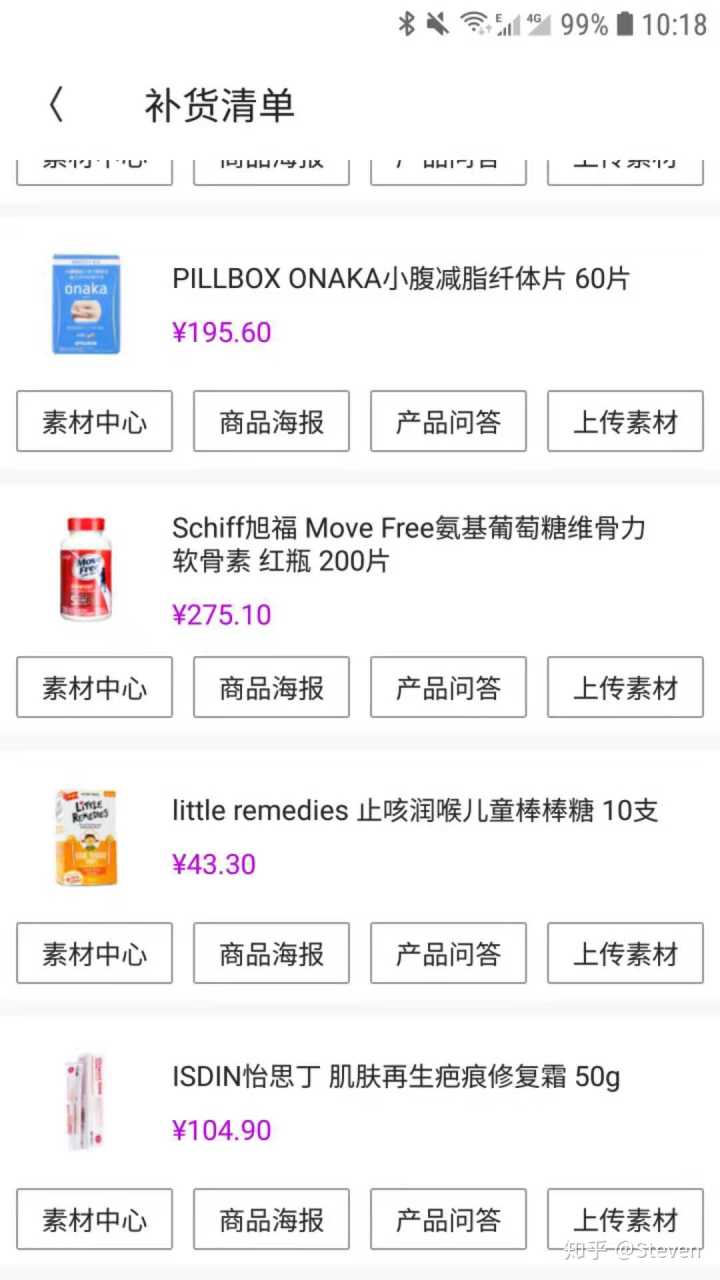Open 产品问答 for Schiff Move Free
The width and height of the screenshot is (720, 1280).
448,688
